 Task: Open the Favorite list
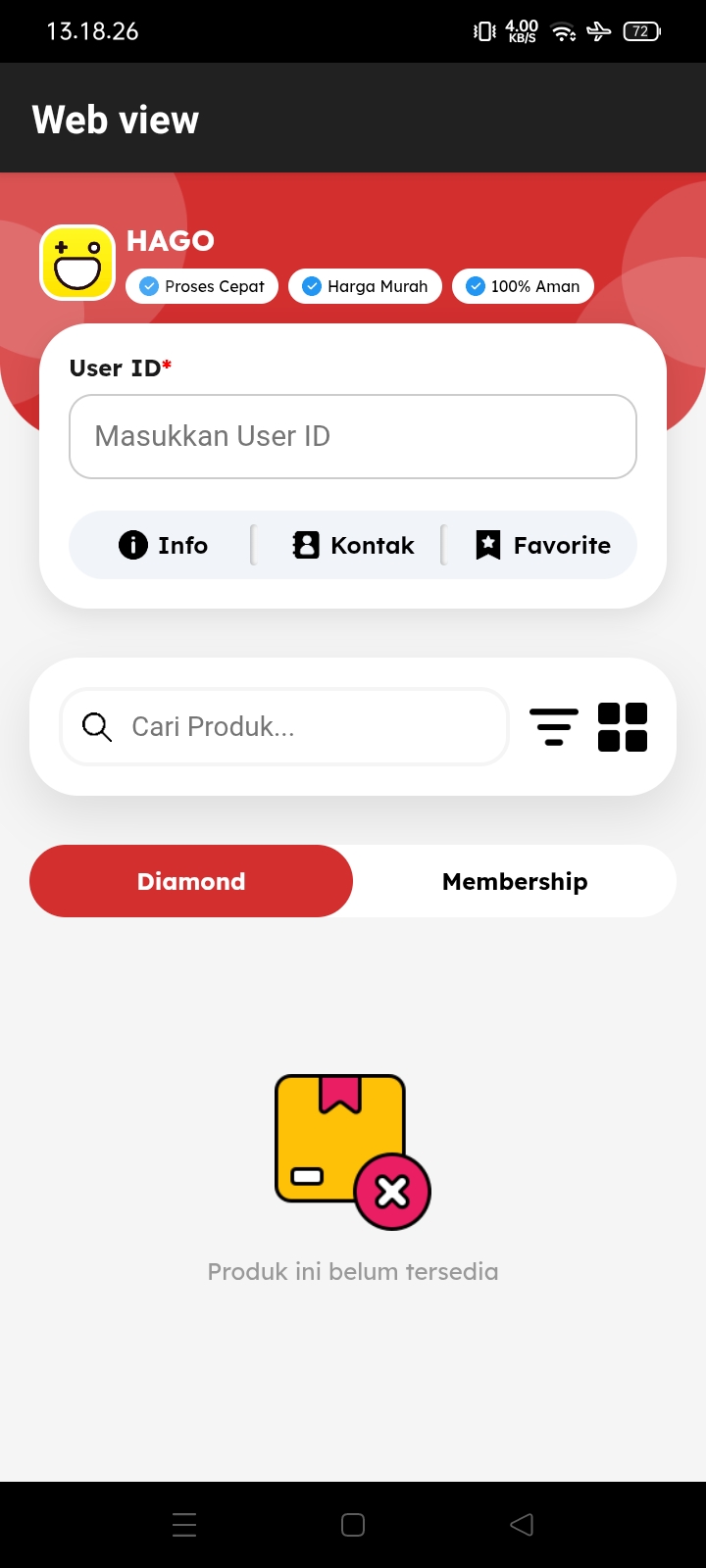coord(542,545)
